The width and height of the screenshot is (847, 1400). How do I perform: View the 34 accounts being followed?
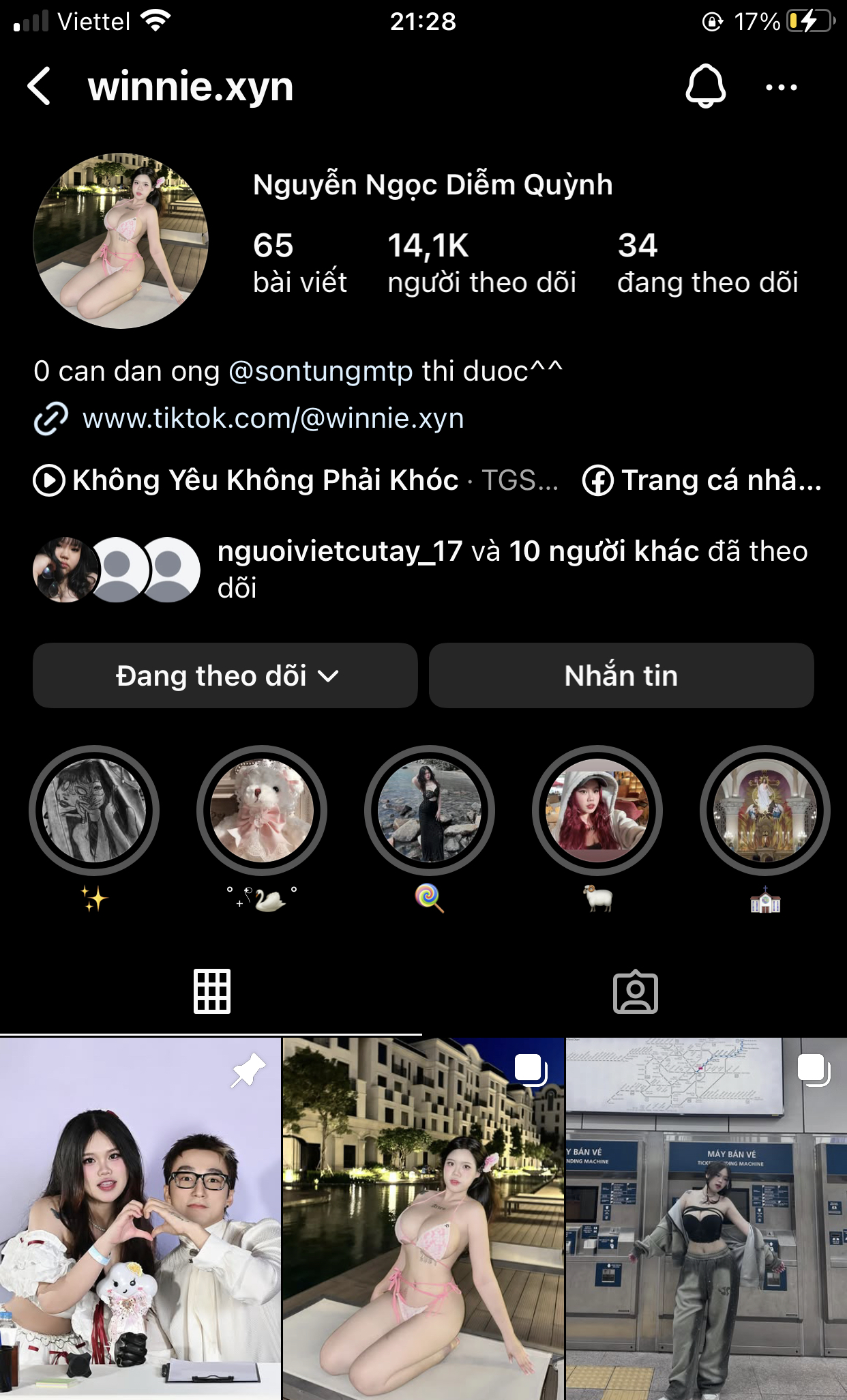707,263
